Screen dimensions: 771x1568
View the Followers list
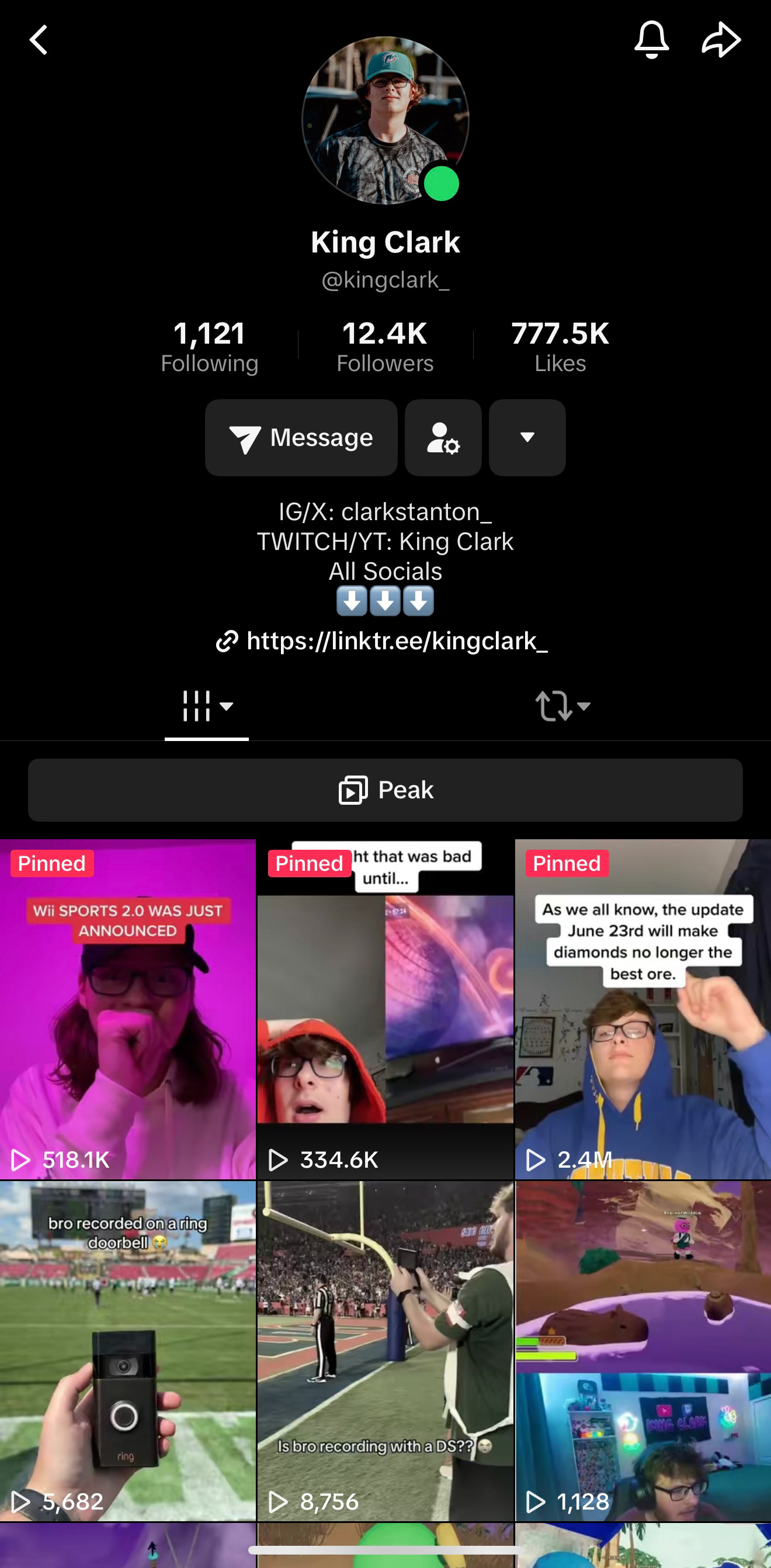[384, 346]
